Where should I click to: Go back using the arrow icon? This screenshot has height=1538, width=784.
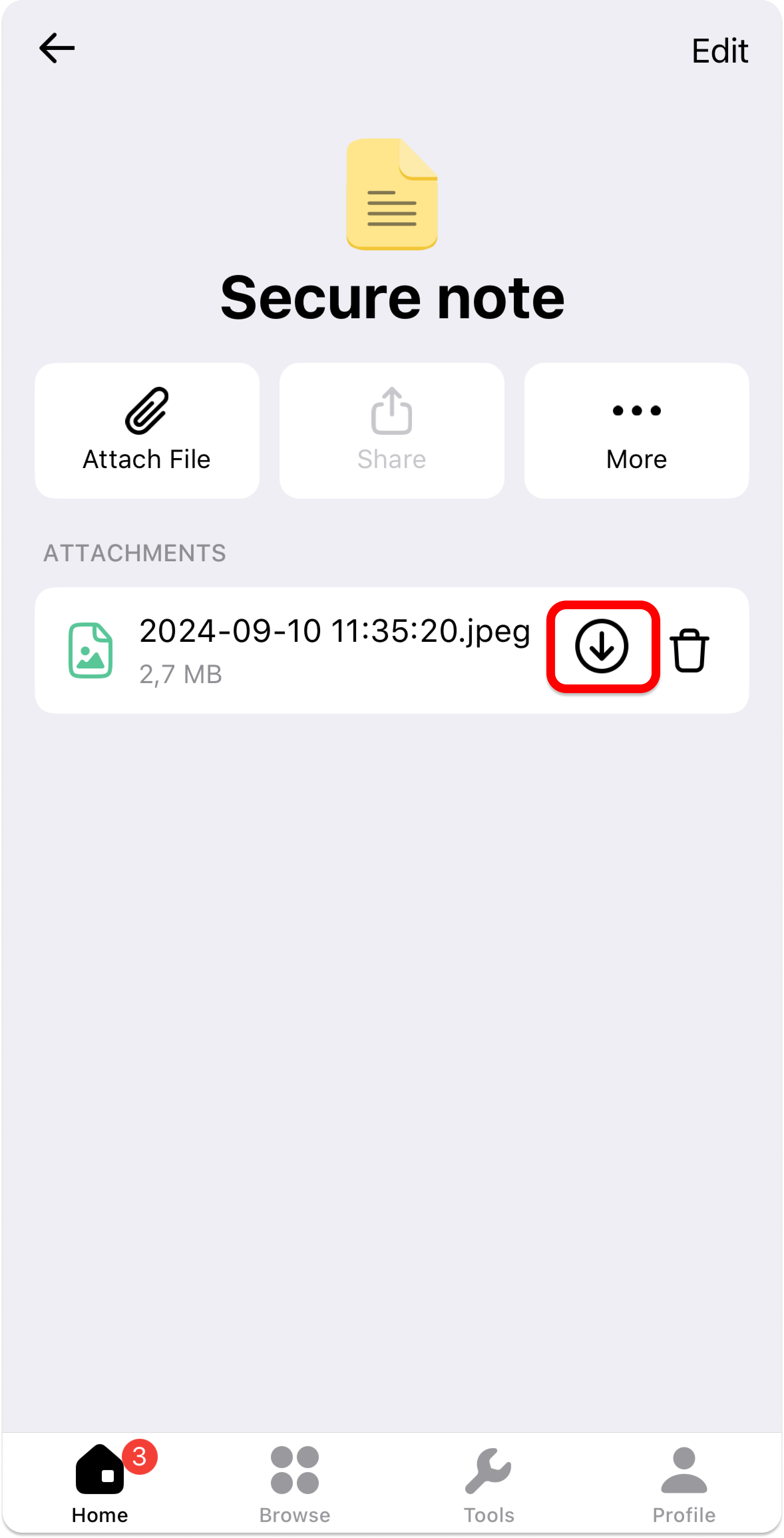57,48
